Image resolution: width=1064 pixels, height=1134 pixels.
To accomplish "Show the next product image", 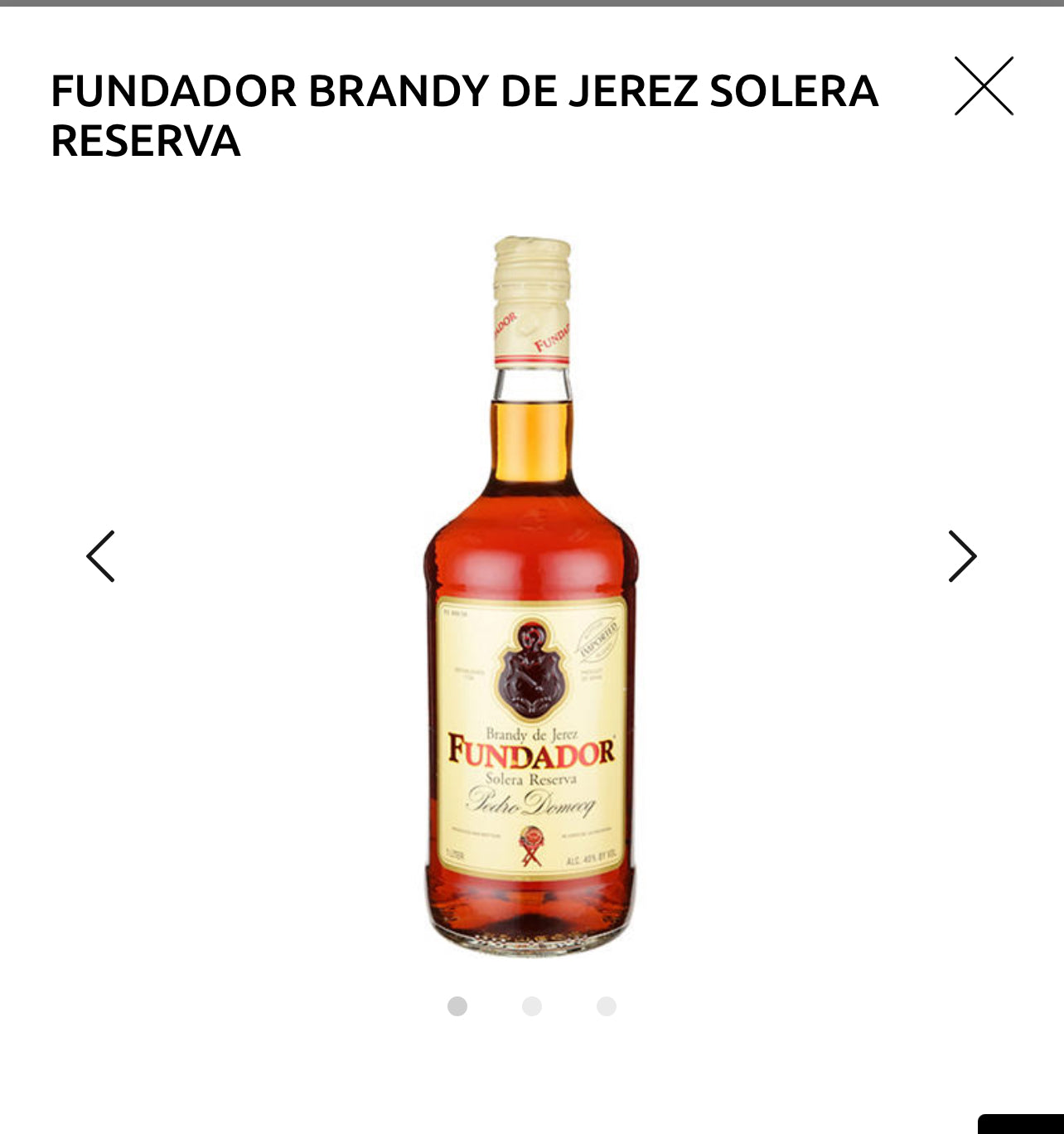I will [x=962, y=556].
